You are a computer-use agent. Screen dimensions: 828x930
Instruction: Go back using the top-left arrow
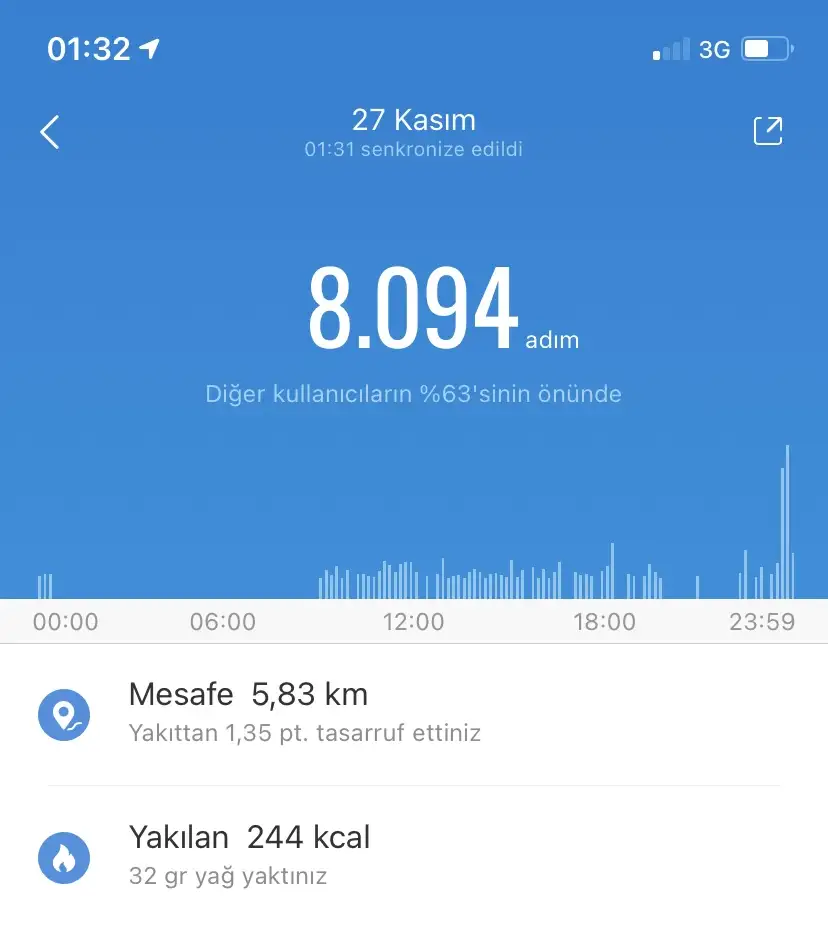point(50,132)
